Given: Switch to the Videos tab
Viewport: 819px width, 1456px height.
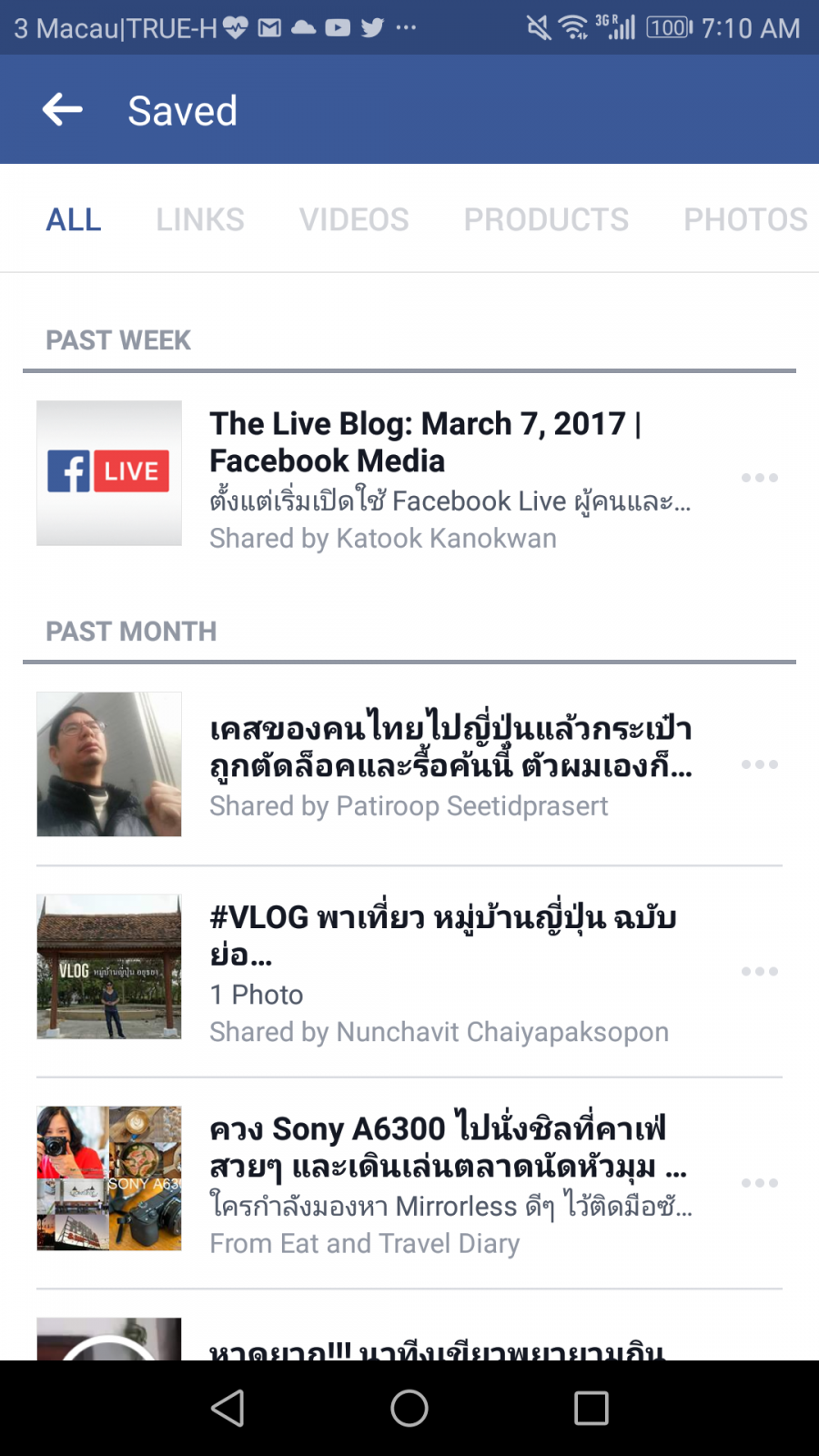Looking at the screenshot, I should pos(354,219).
